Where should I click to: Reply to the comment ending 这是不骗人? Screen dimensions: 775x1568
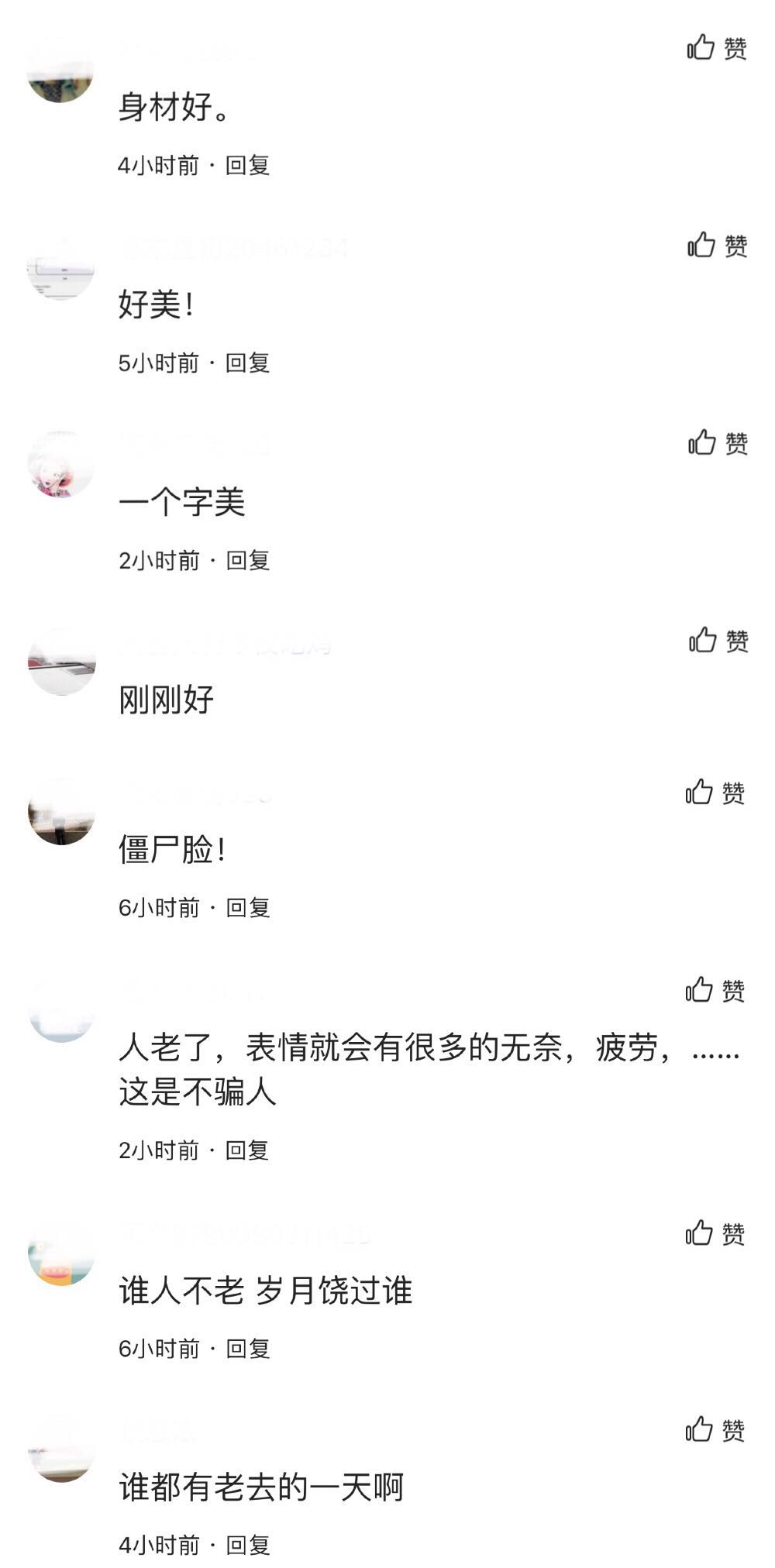247,1150
